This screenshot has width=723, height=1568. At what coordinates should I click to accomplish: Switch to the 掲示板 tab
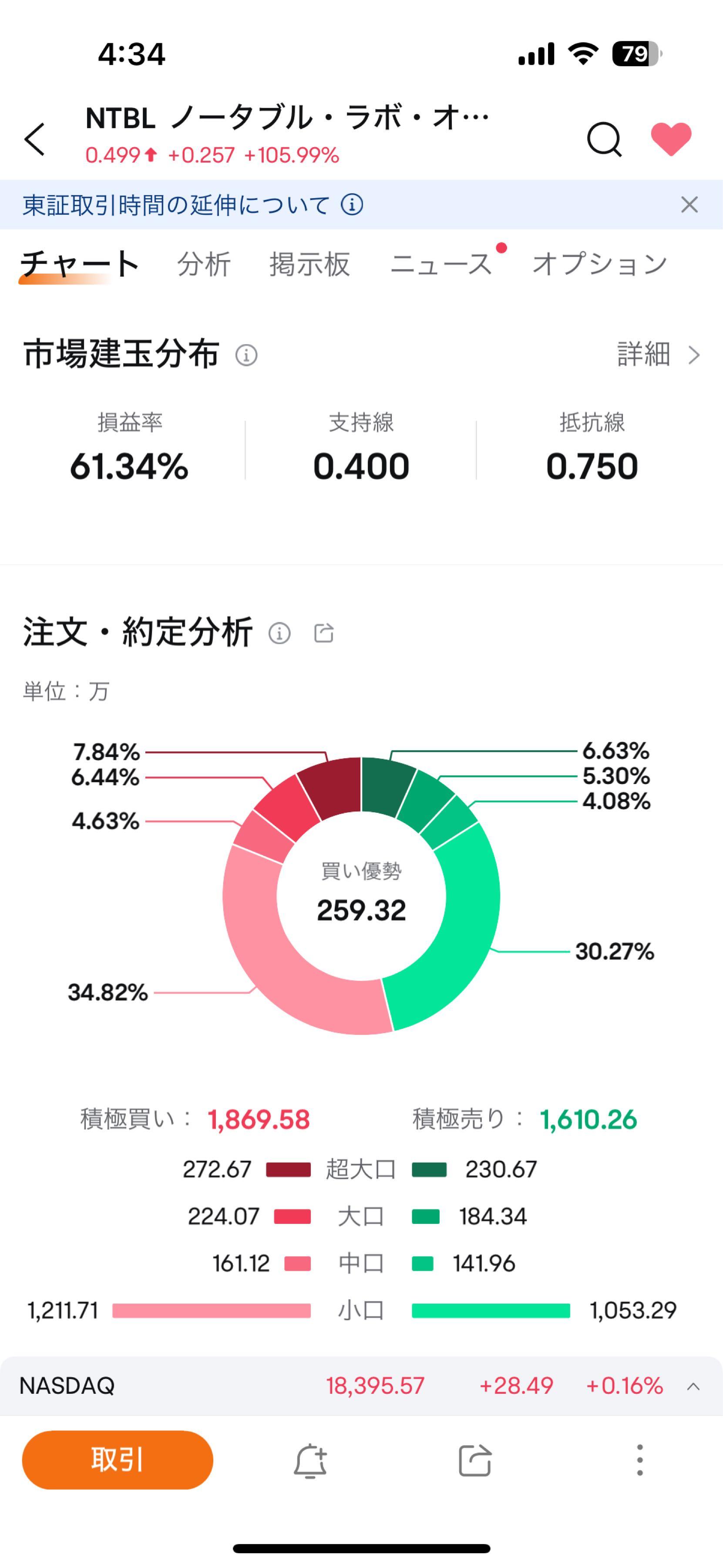pos(309,264)
